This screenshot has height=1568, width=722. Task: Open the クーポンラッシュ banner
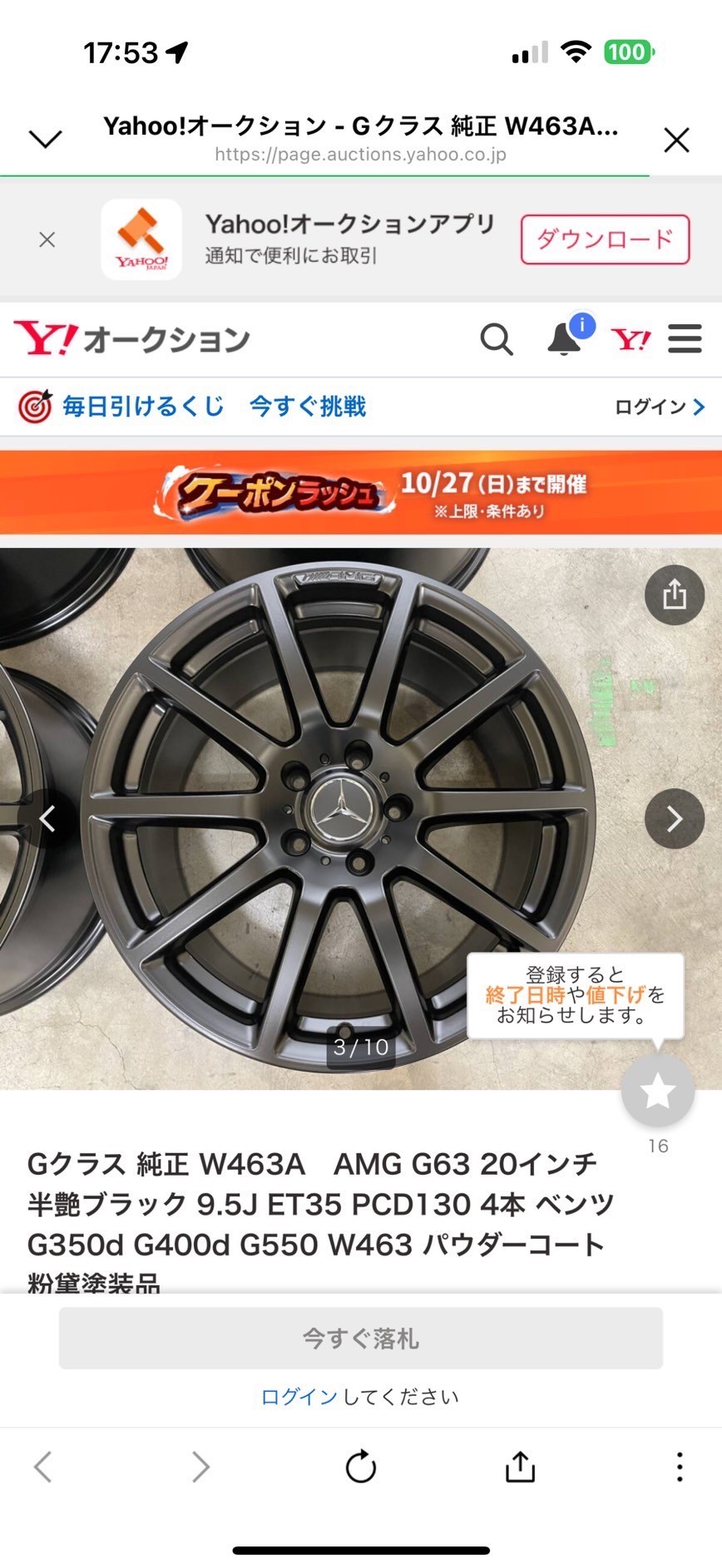click(x=361, y=492)
